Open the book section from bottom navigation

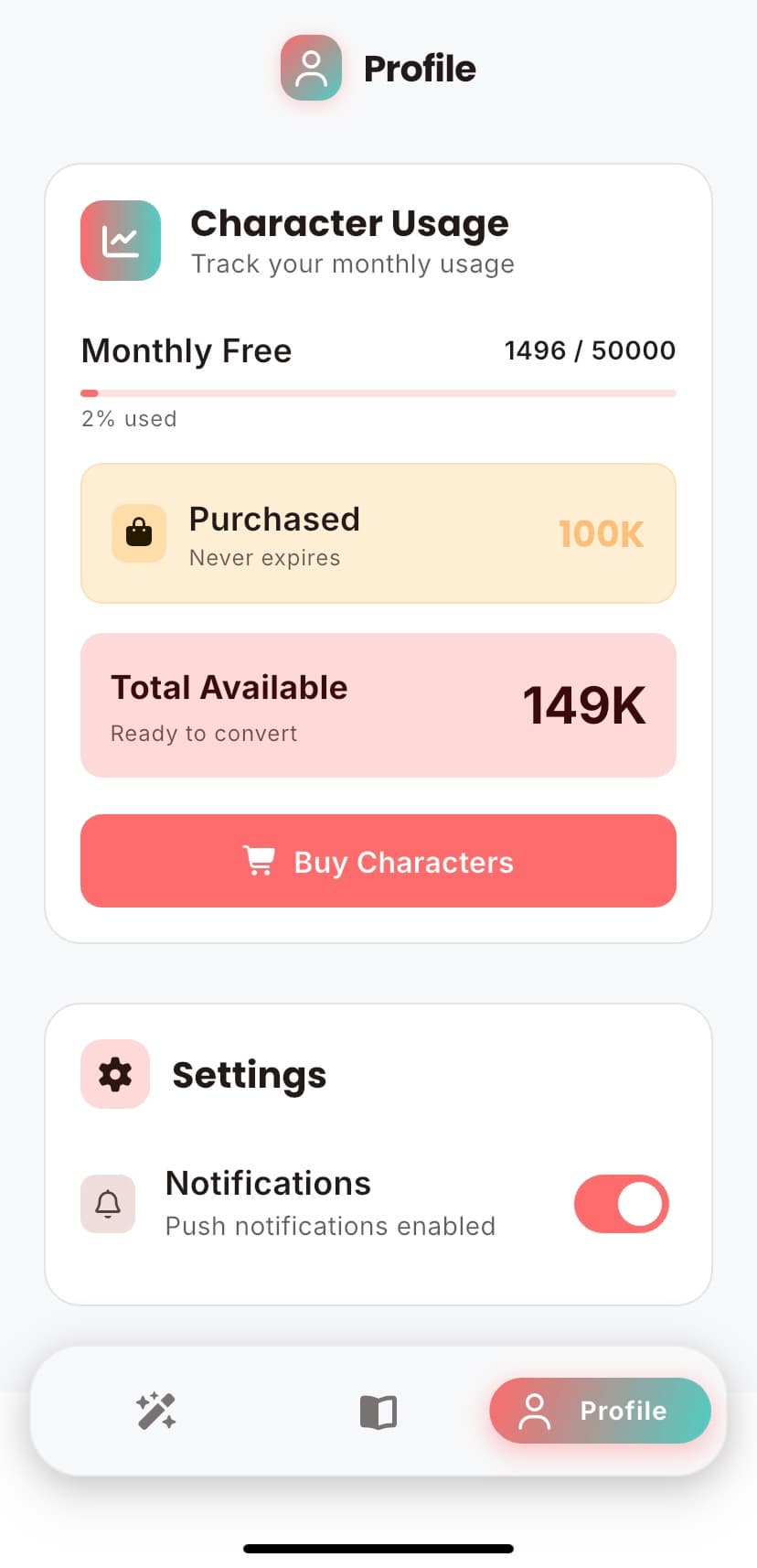coord(378,1411)
